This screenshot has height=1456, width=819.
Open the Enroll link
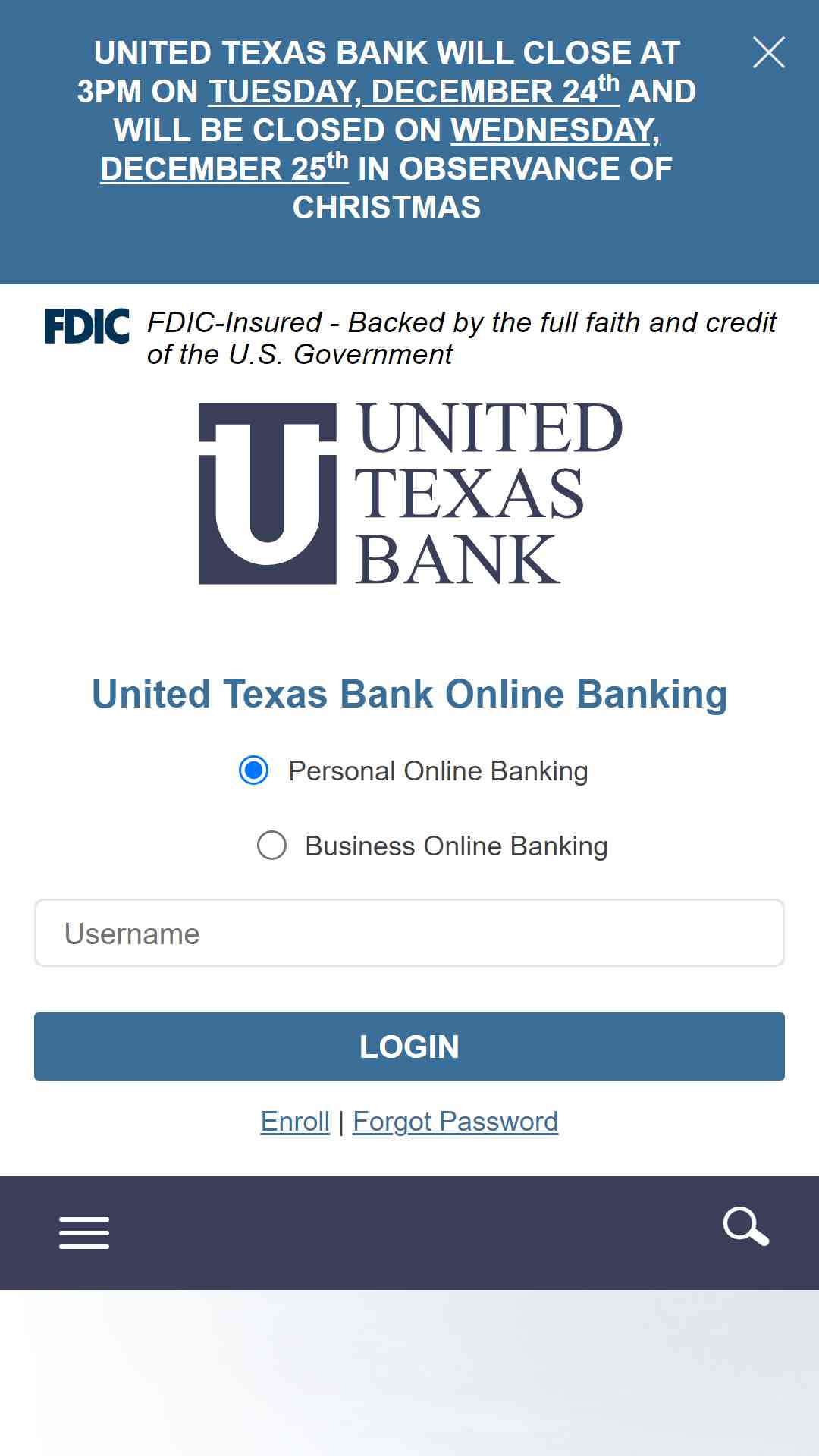click(x=295, y=1121)
